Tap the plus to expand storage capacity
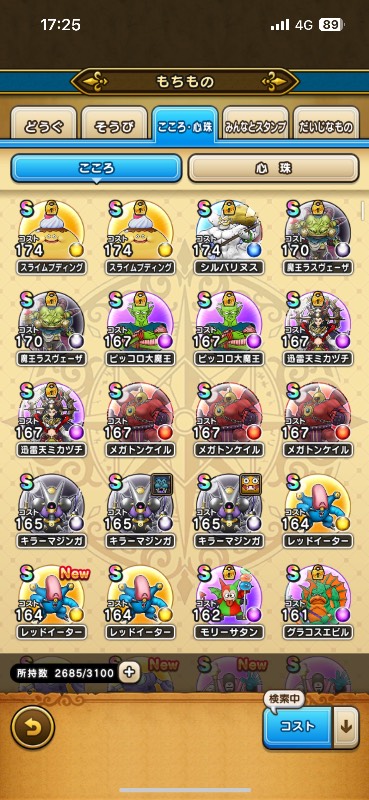369x800 pixels. tap(130, 672)
